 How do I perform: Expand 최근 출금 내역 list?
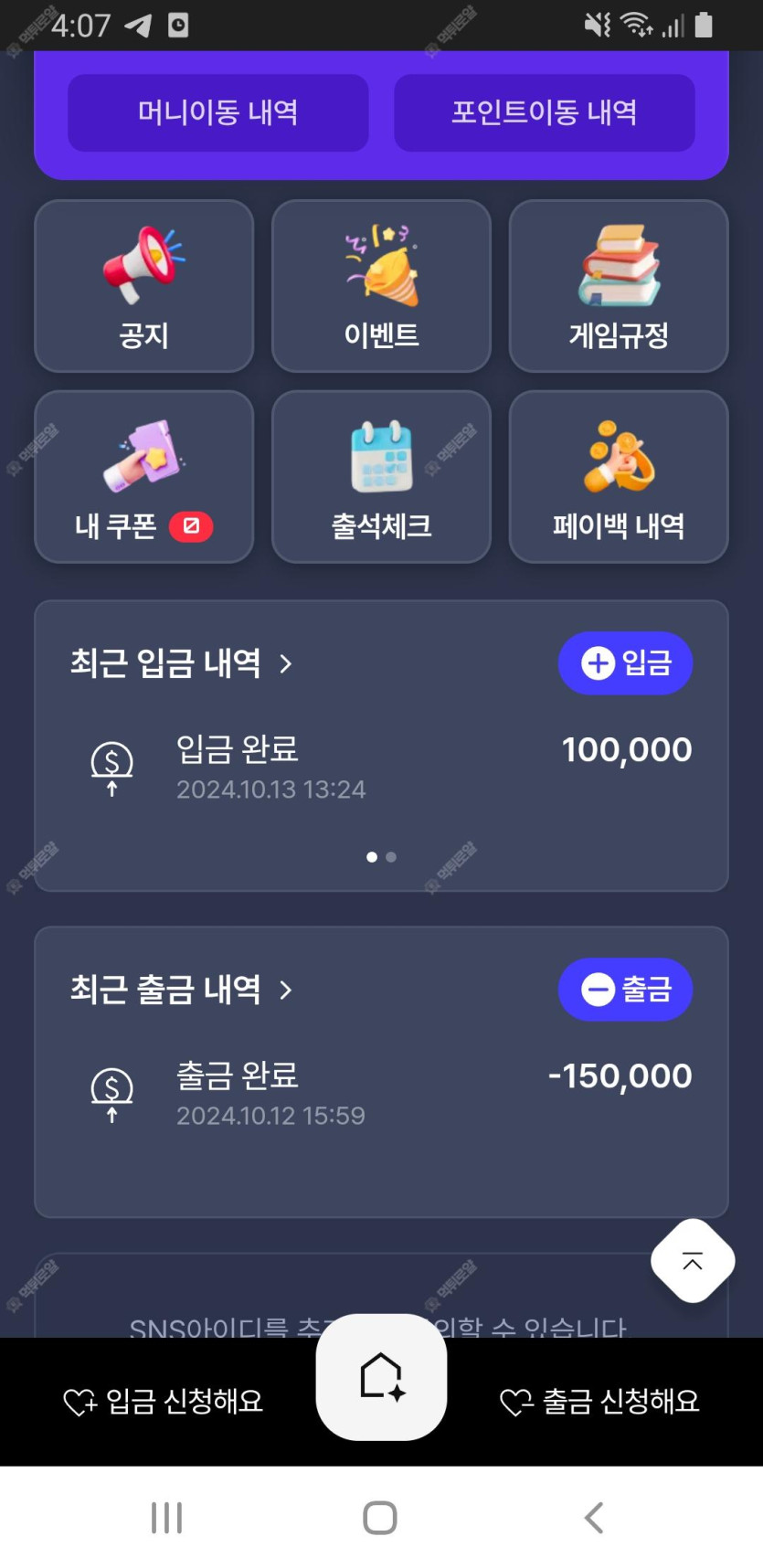tap(181, 990)
